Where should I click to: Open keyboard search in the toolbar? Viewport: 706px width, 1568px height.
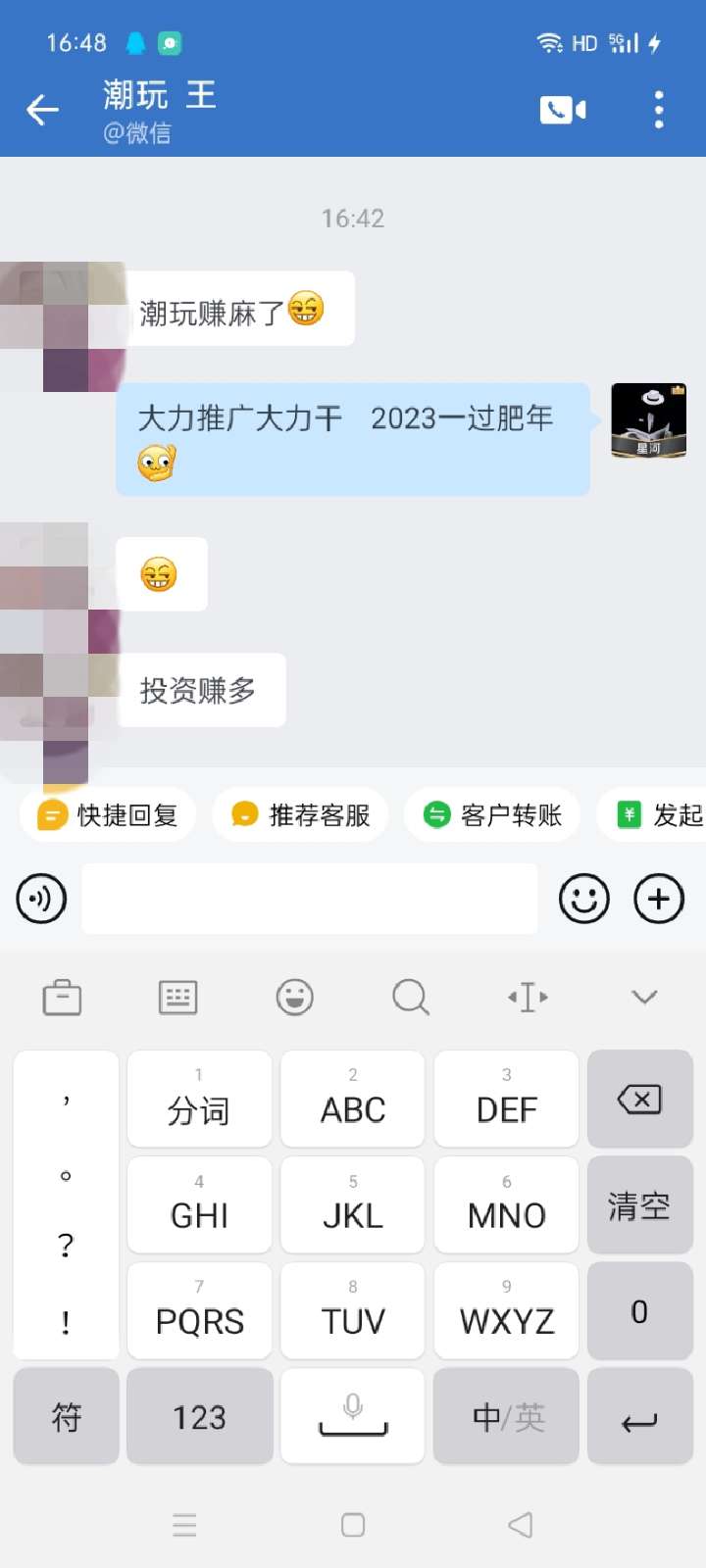point(411,998)
